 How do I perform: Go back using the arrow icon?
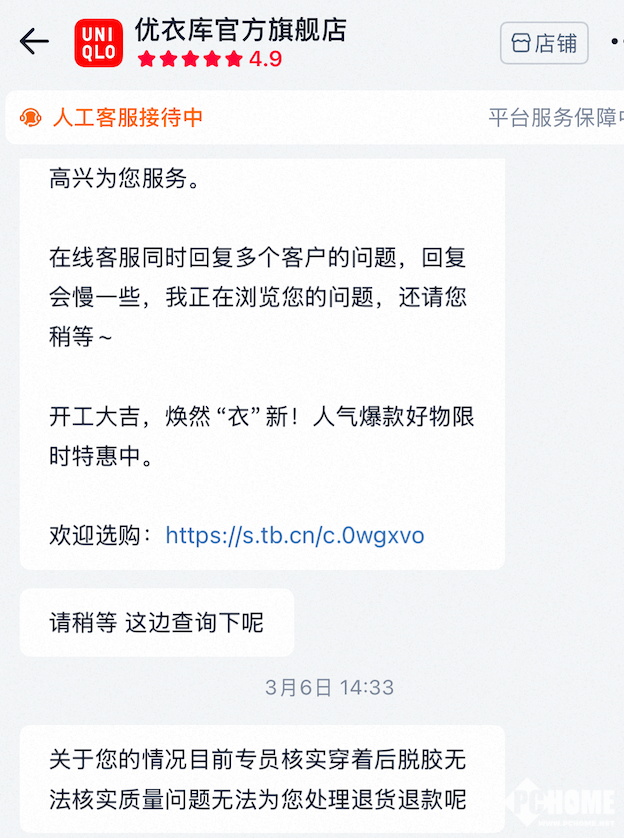(x=34, y=42)
